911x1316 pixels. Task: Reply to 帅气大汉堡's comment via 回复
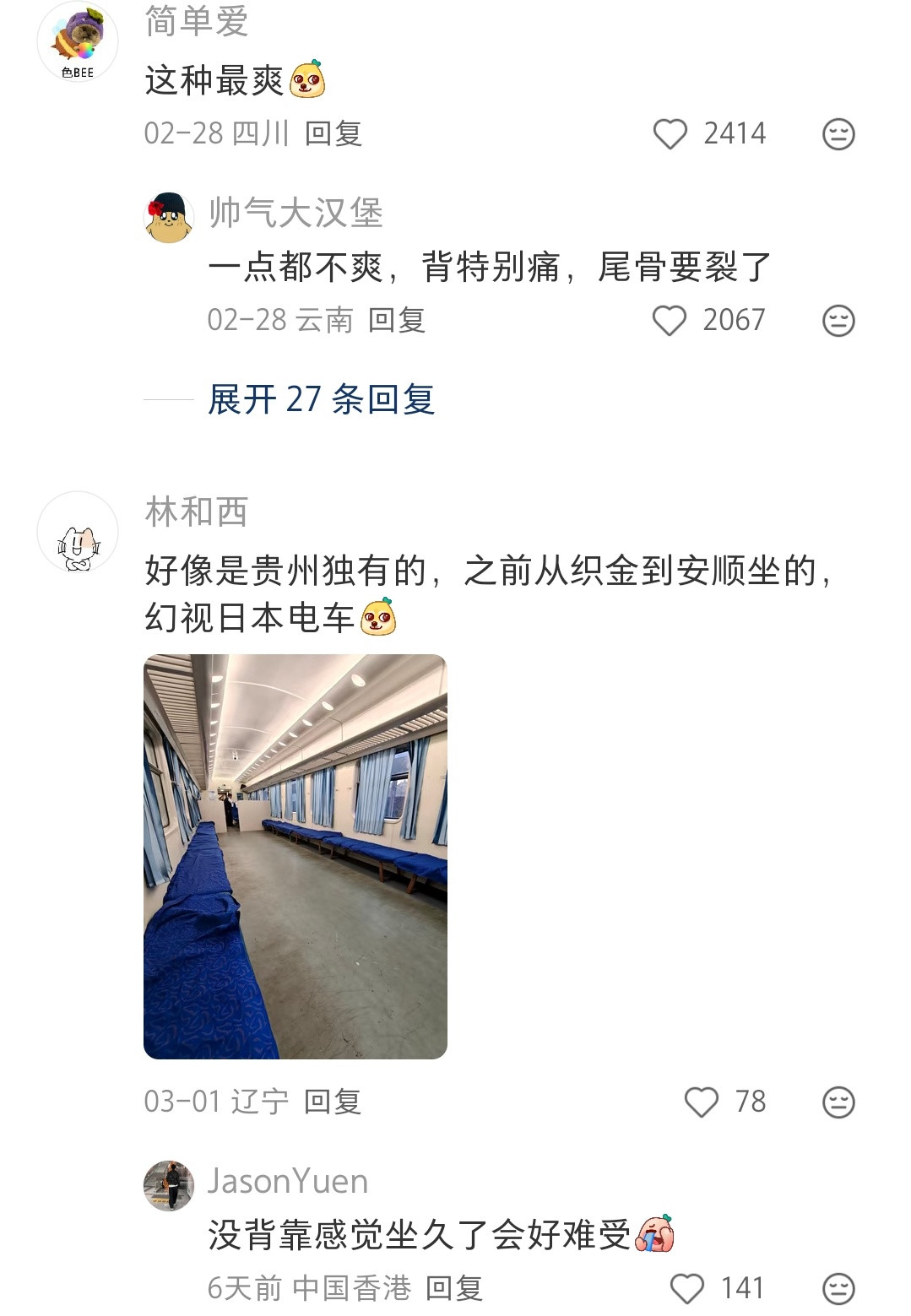pos(398,320)
